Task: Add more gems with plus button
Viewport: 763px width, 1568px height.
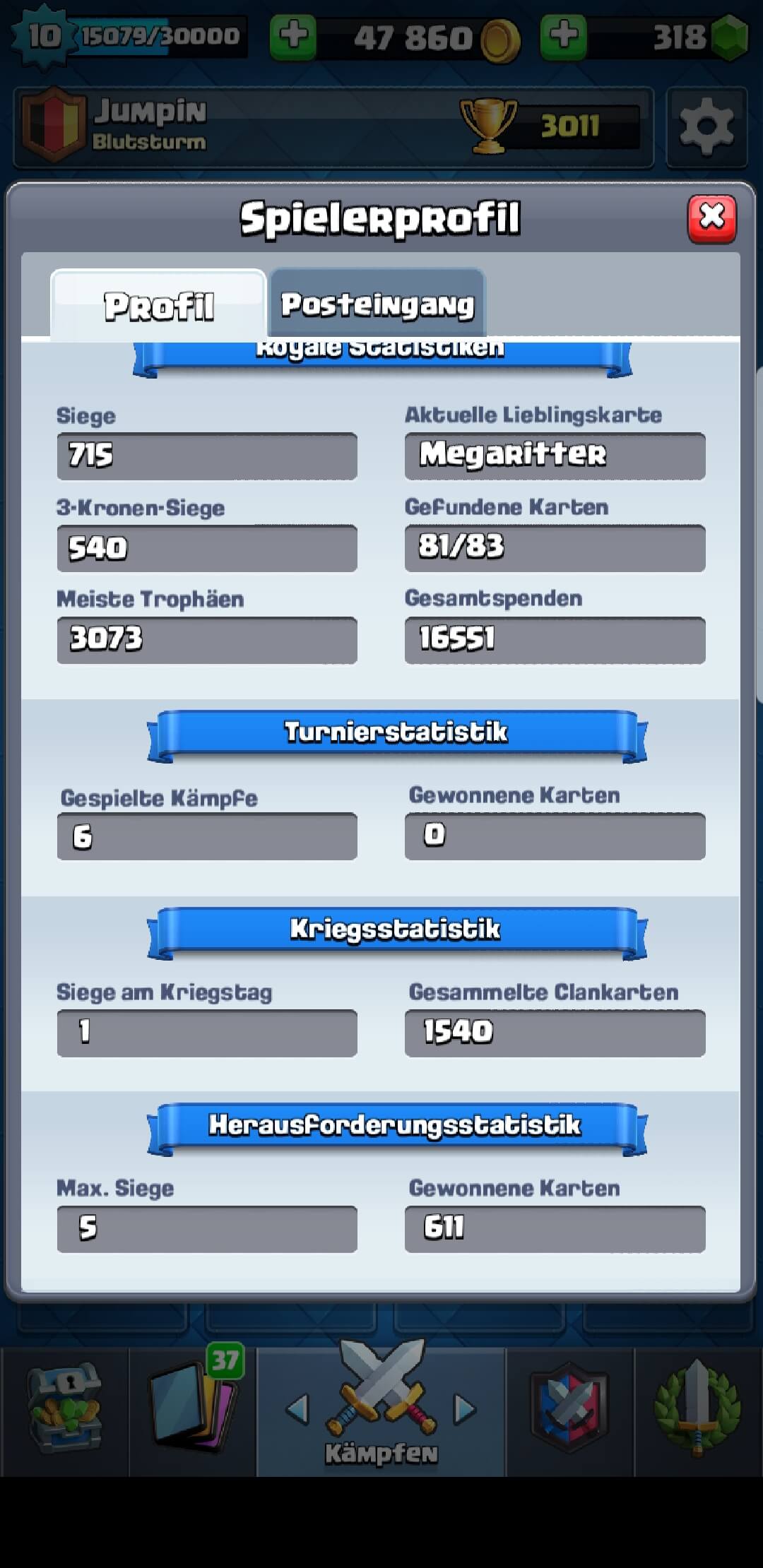Action: click(x=563, y=36)
